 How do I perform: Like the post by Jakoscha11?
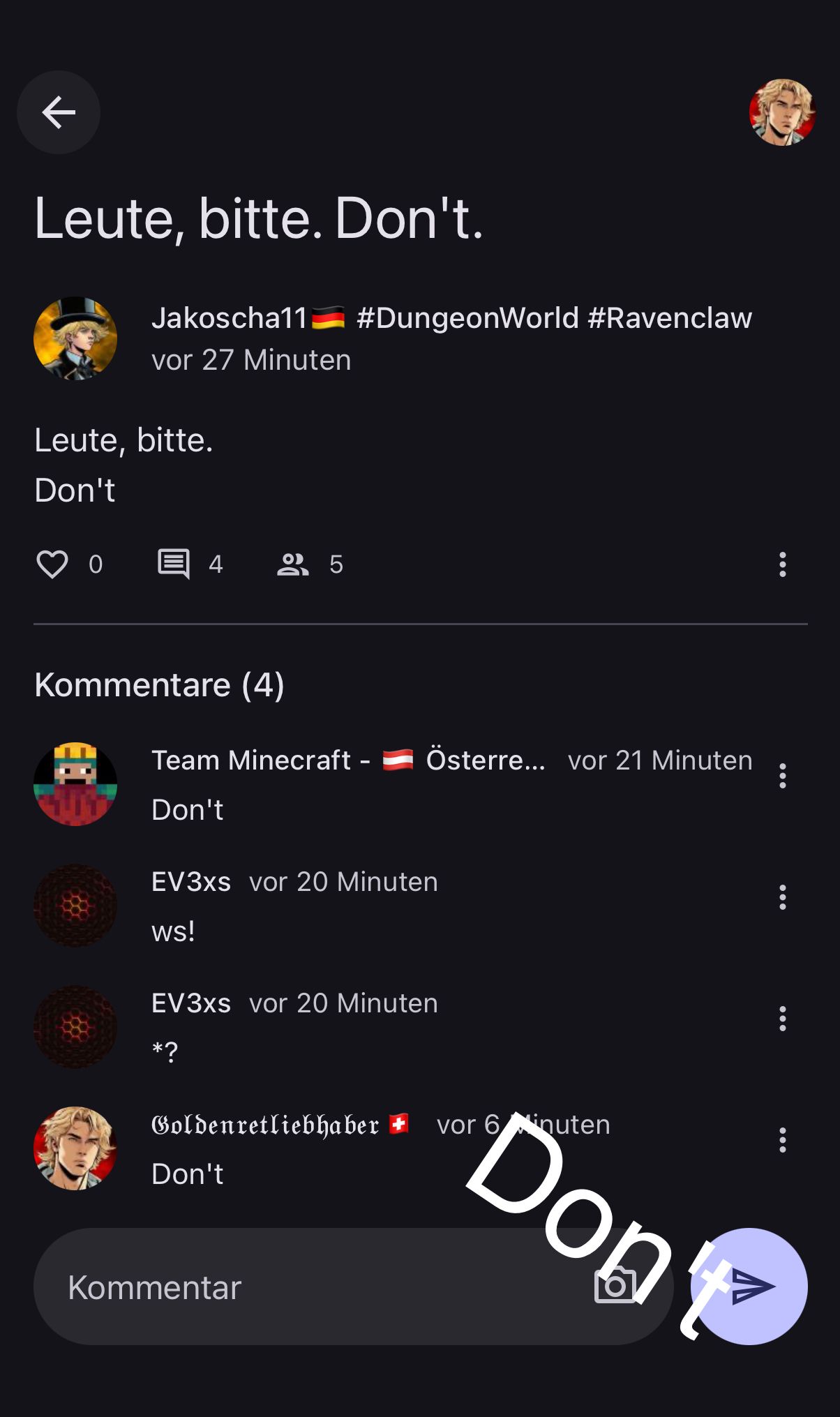(52, 564)
